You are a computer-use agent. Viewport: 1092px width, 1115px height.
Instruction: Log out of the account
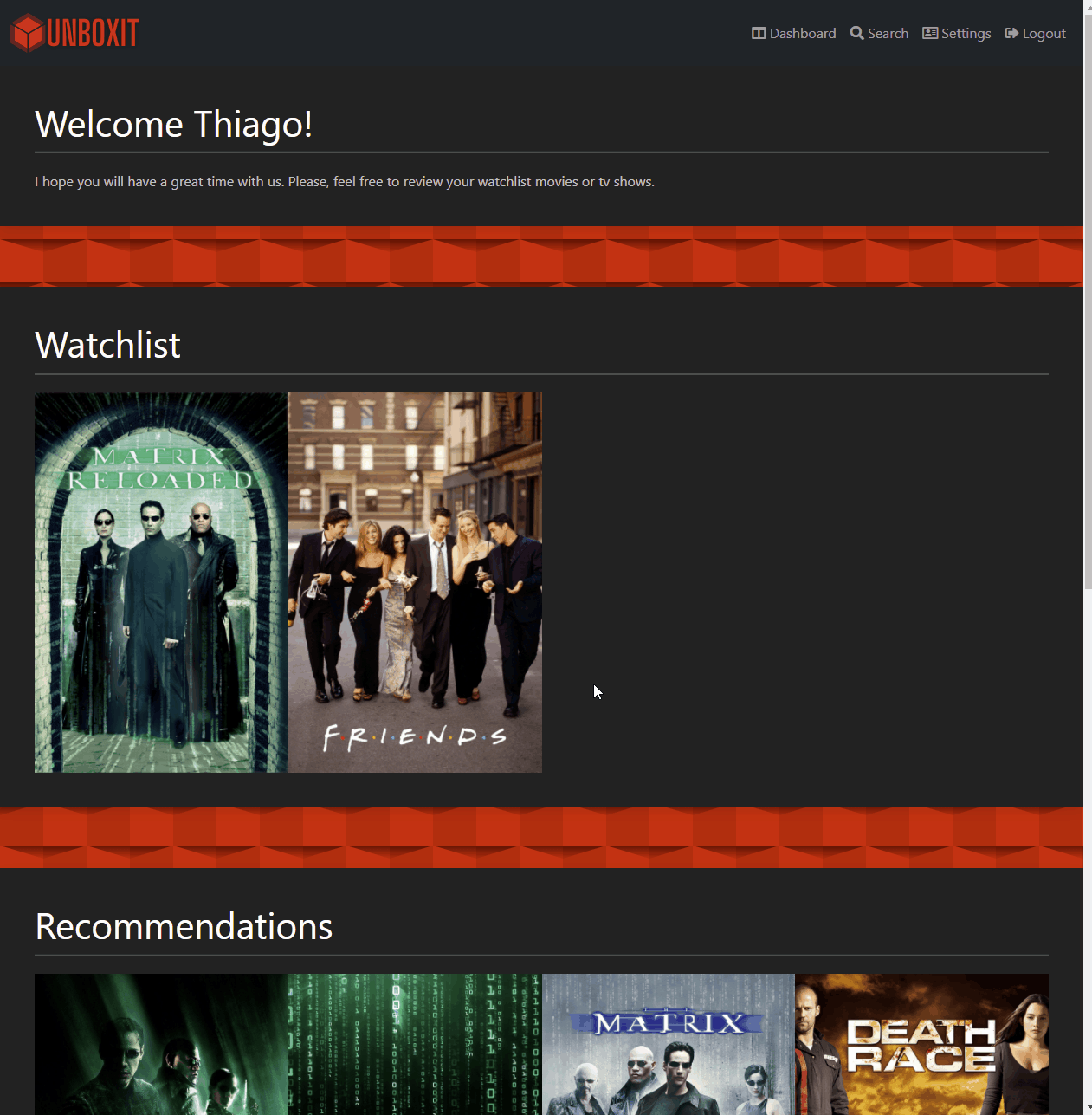[1036, 34]
